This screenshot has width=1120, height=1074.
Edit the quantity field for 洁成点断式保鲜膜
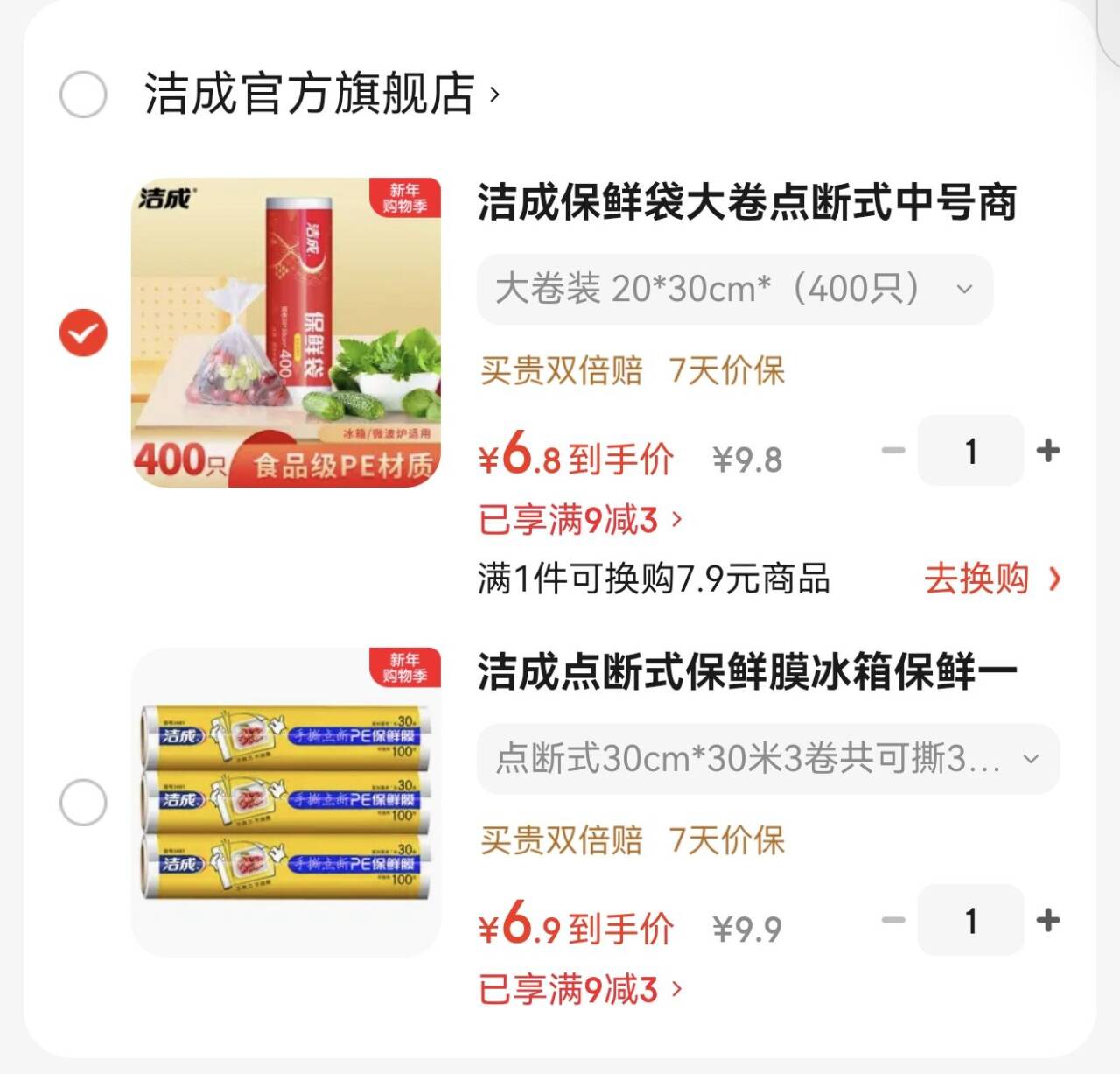click(x=970, y=920)
